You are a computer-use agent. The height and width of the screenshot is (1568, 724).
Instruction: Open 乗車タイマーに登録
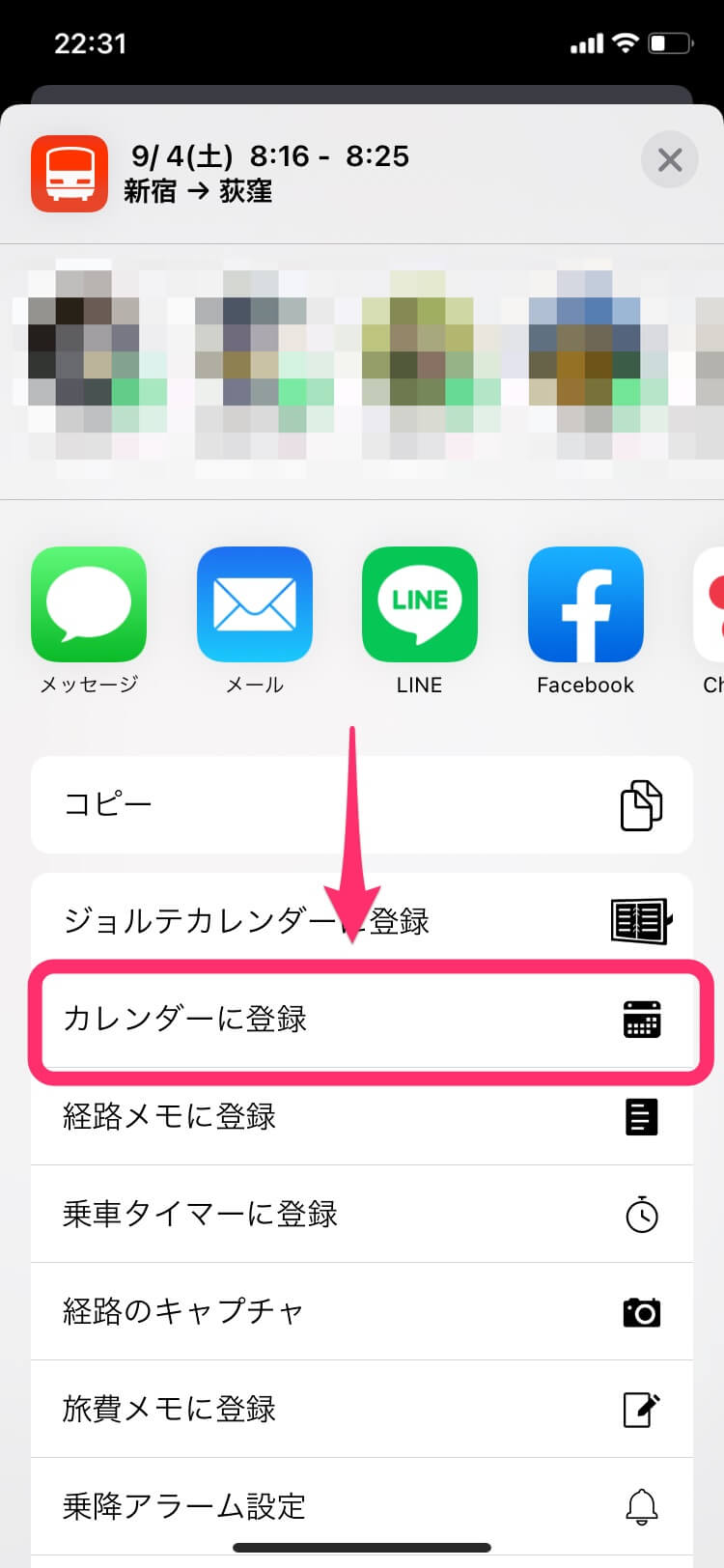[362, 1215]
